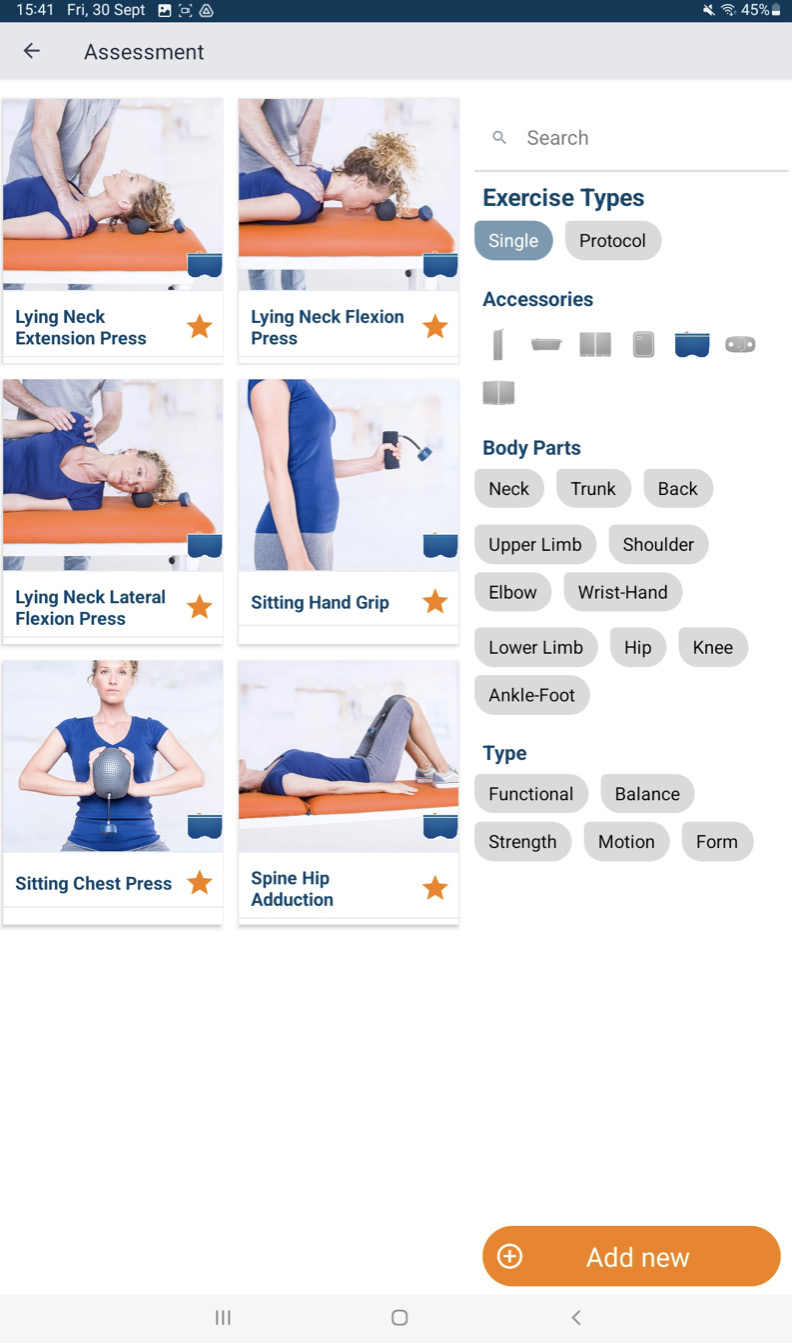The height and width of the screenshot is (1344, 792).
Task: Filter by the Knee body part
Action: (x=712, y=647)
